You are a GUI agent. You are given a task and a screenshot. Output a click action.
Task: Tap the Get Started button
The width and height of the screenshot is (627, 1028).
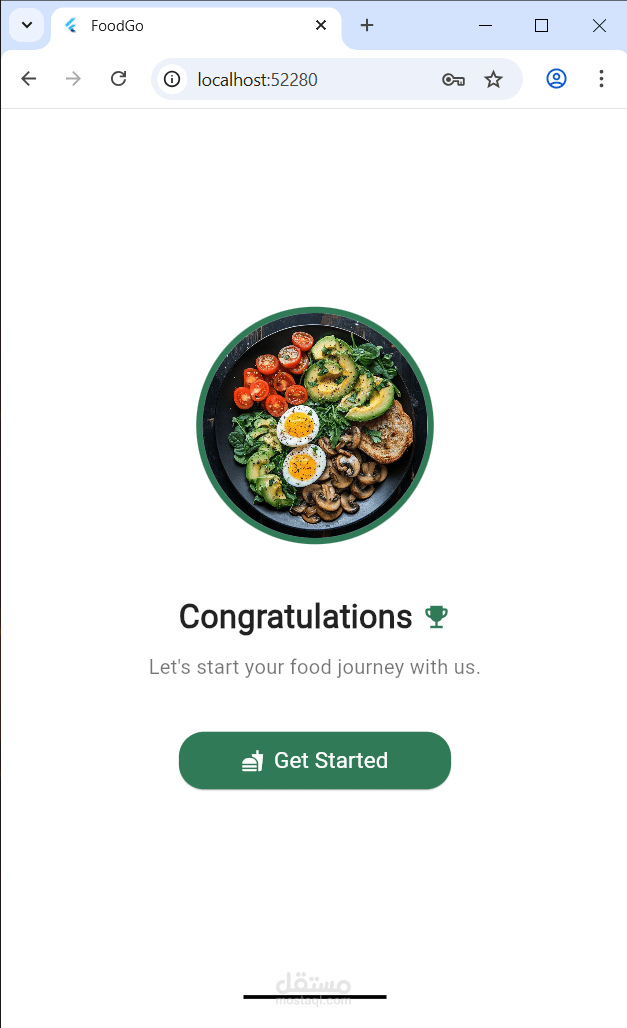click(315, 761)
